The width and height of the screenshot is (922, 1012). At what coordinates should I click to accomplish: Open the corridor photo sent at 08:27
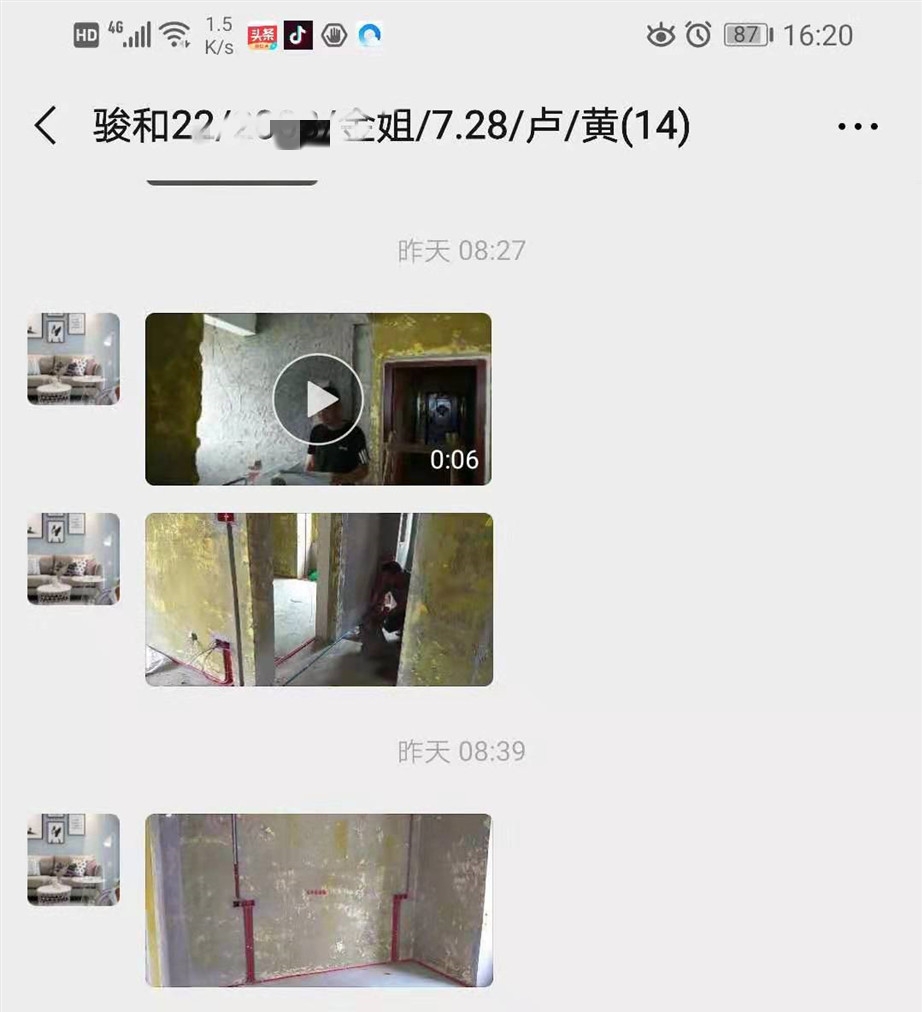tap(318, 598)
